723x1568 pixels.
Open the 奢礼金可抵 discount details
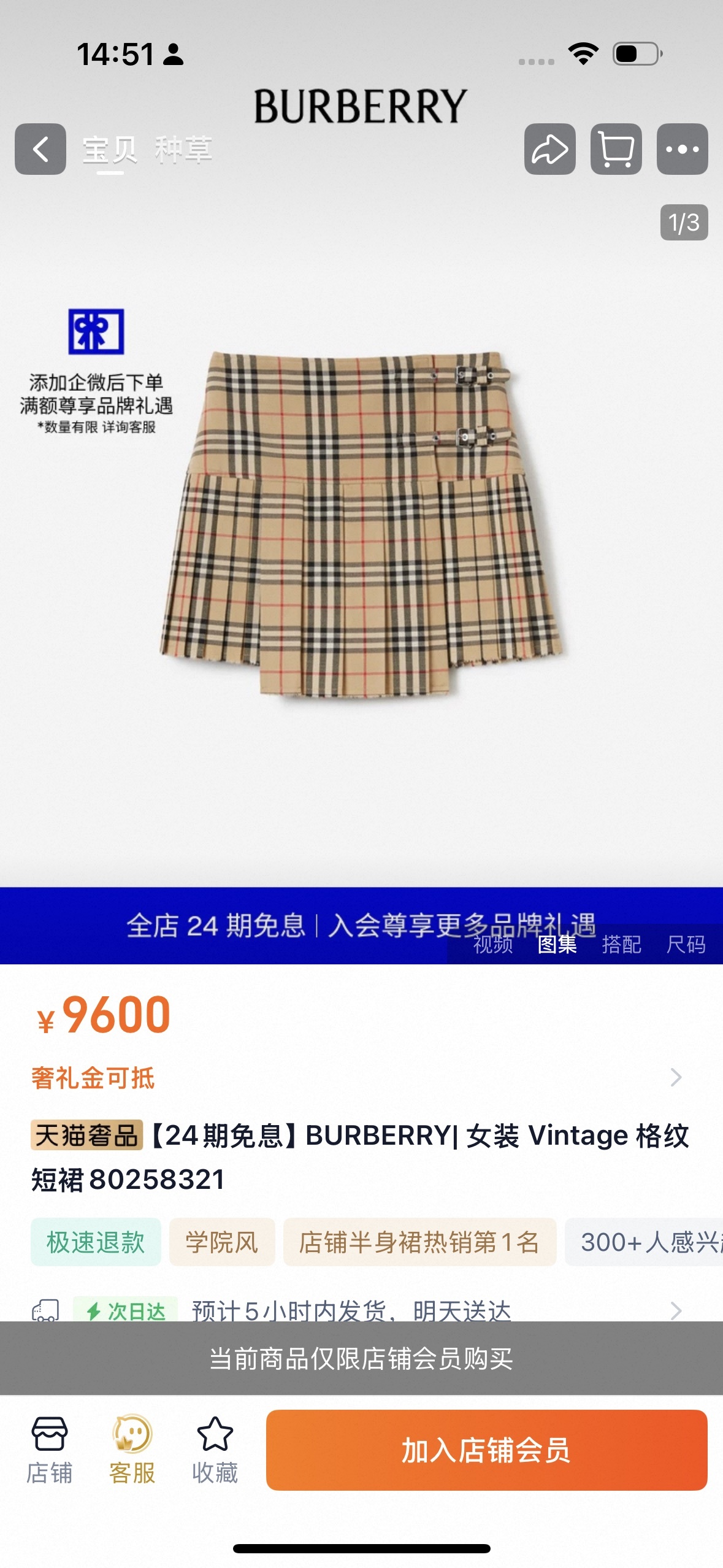(356, 1077)
